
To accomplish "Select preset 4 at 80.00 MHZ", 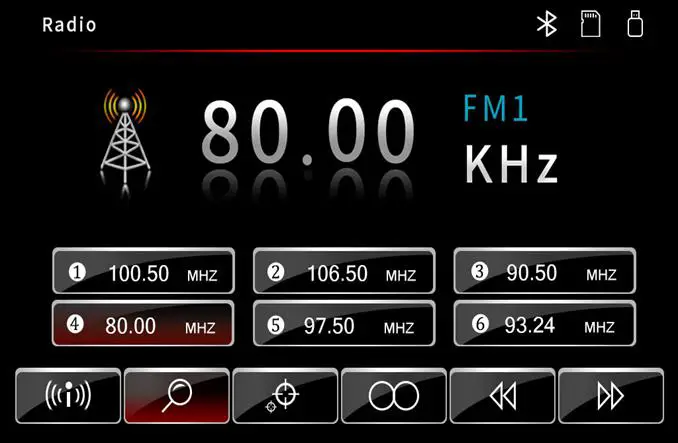I will (x=143, y=325).
